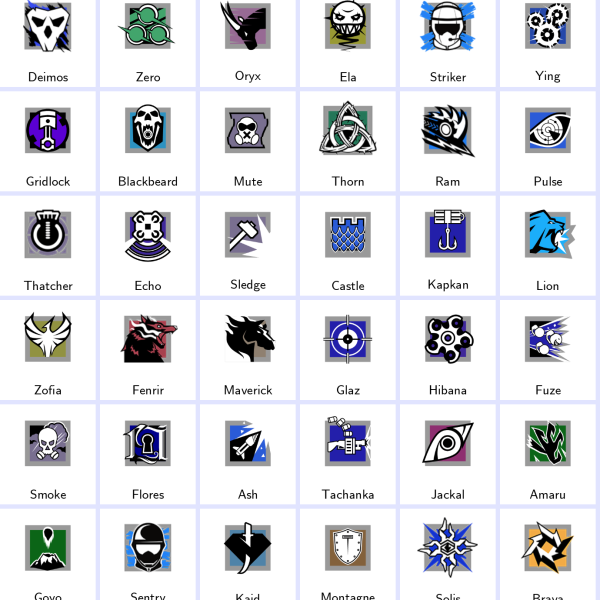Image resolution: width=600 pixels, height=600 pixels.
Task: Choose Oryx from the grid
Action: [x=248, y=40]
